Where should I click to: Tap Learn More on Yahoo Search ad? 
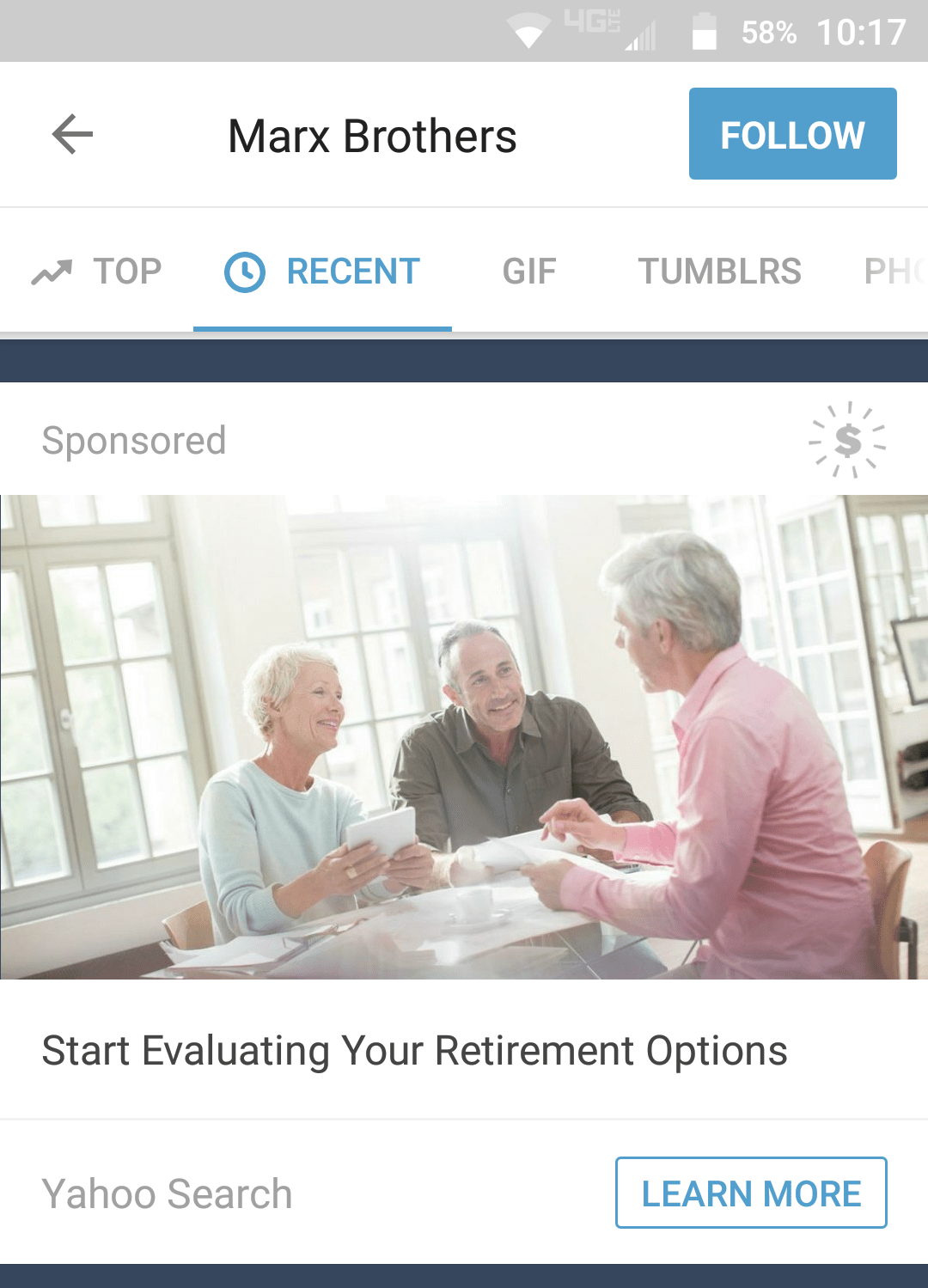coord(750,1193)
